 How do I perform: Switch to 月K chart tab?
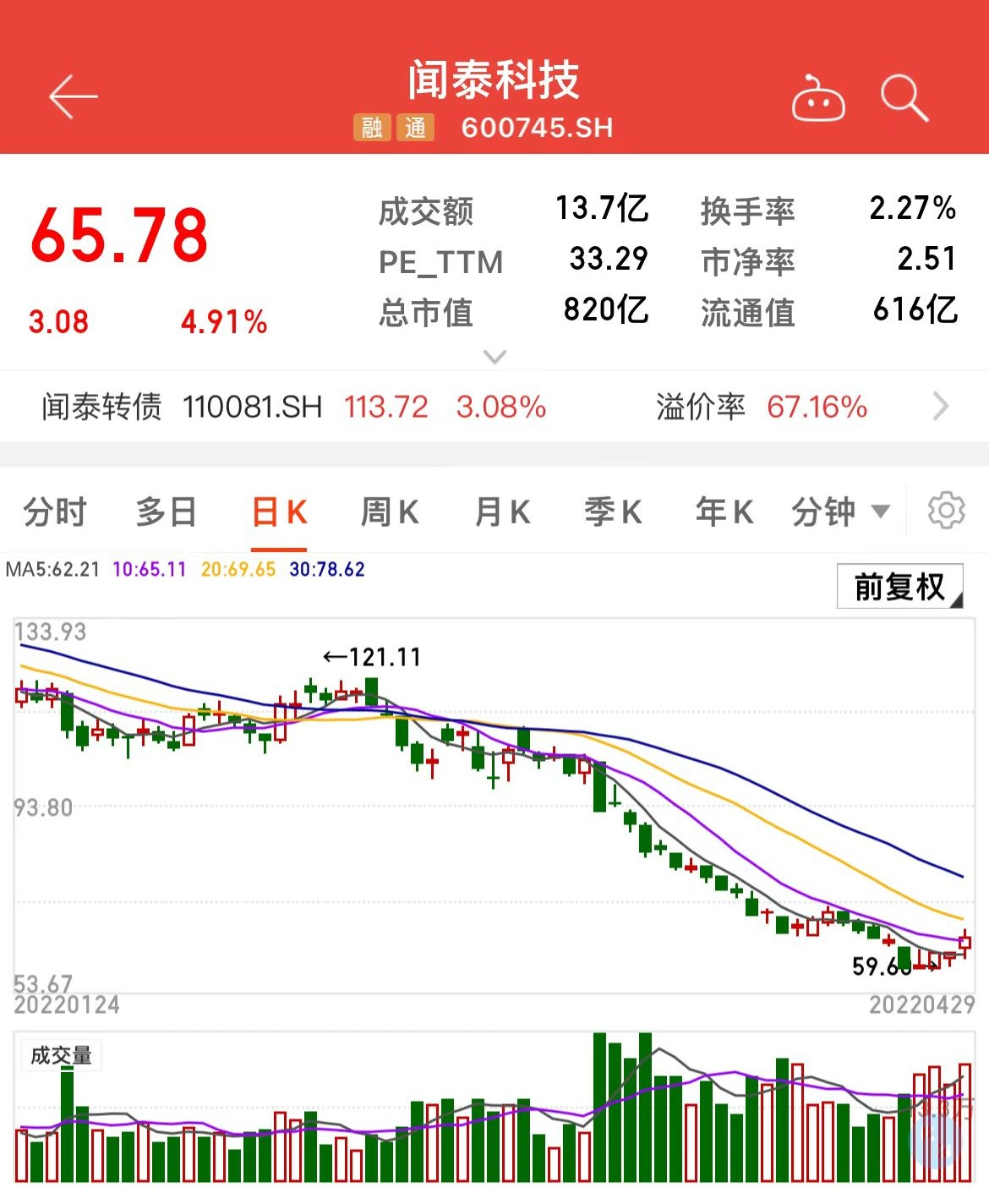(x=502, y=512)
